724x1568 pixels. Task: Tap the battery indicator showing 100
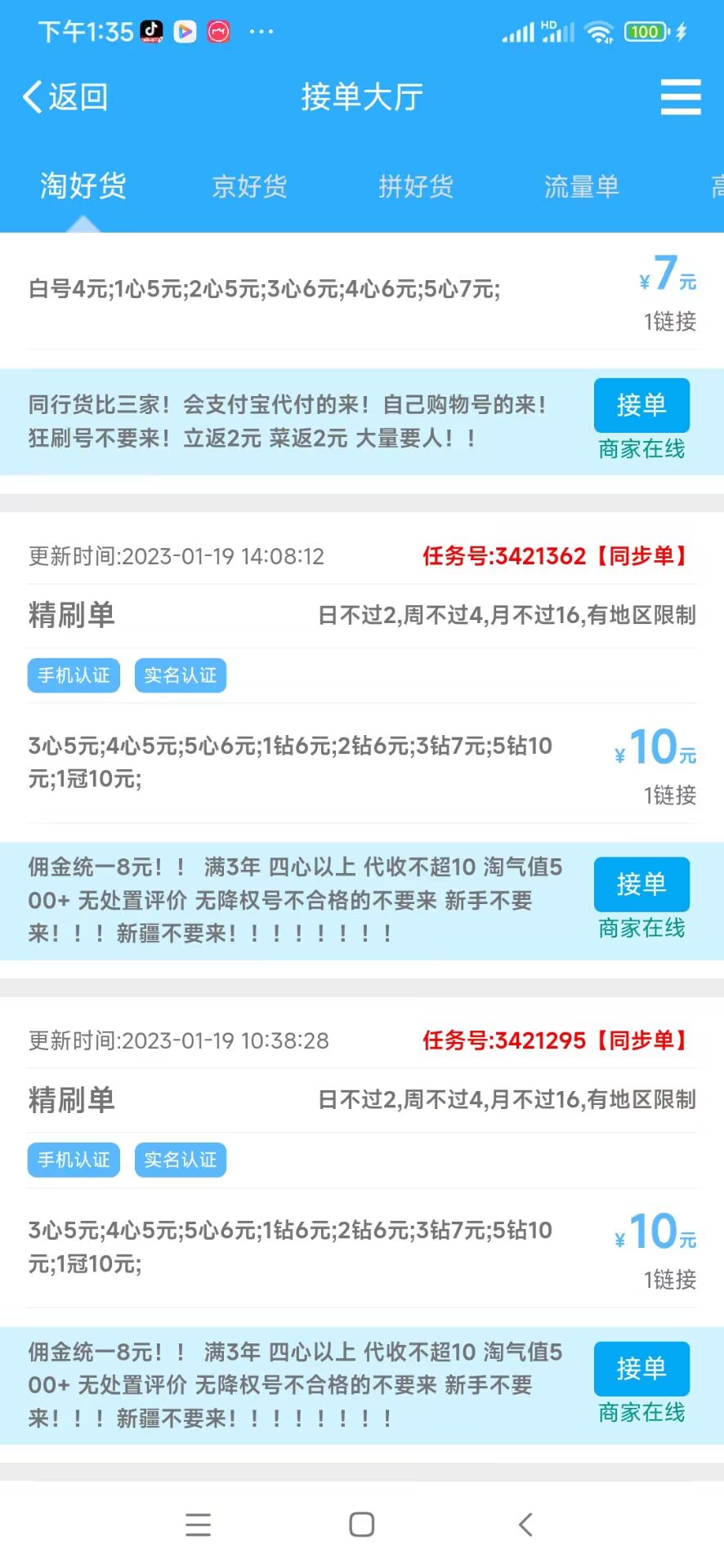click(646, 31)
